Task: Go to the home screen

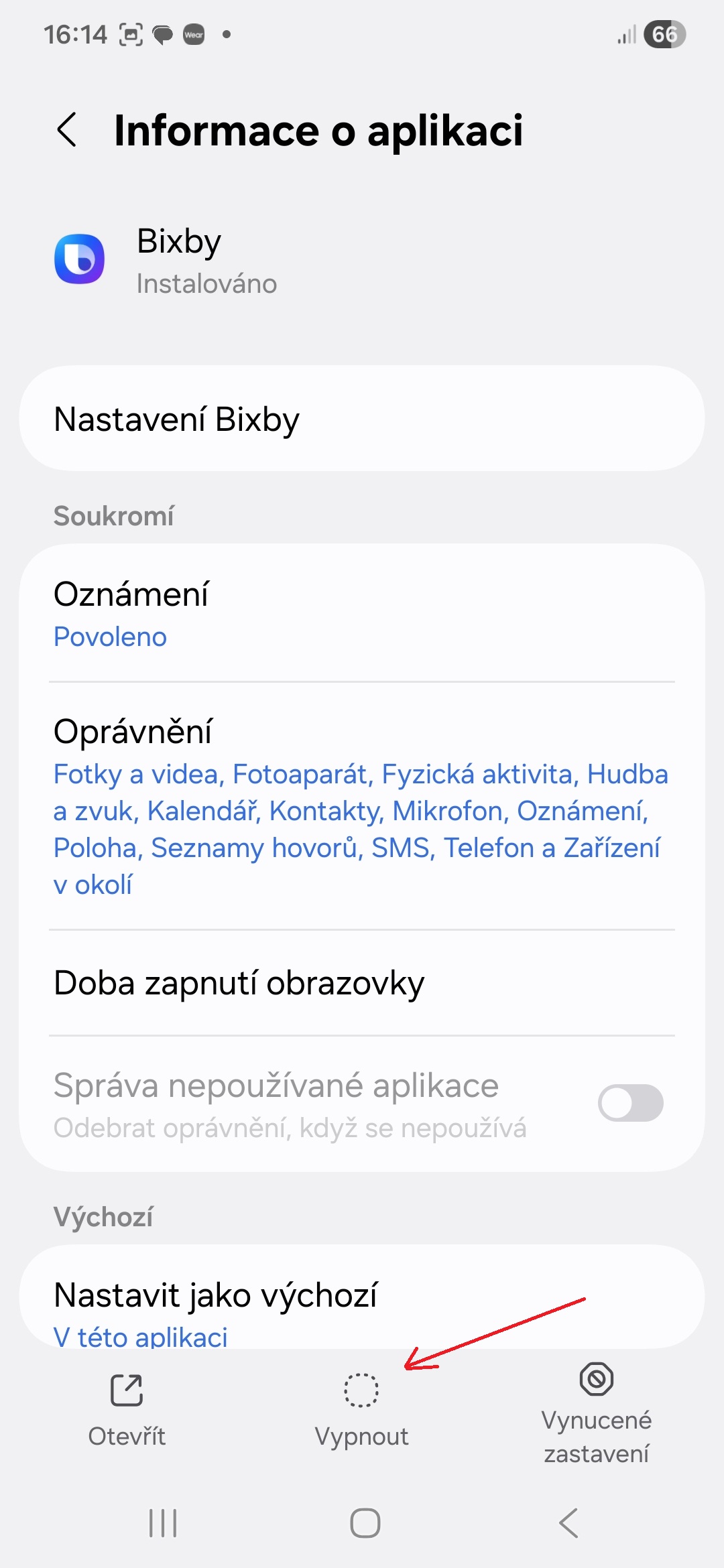Action: 365,1523
